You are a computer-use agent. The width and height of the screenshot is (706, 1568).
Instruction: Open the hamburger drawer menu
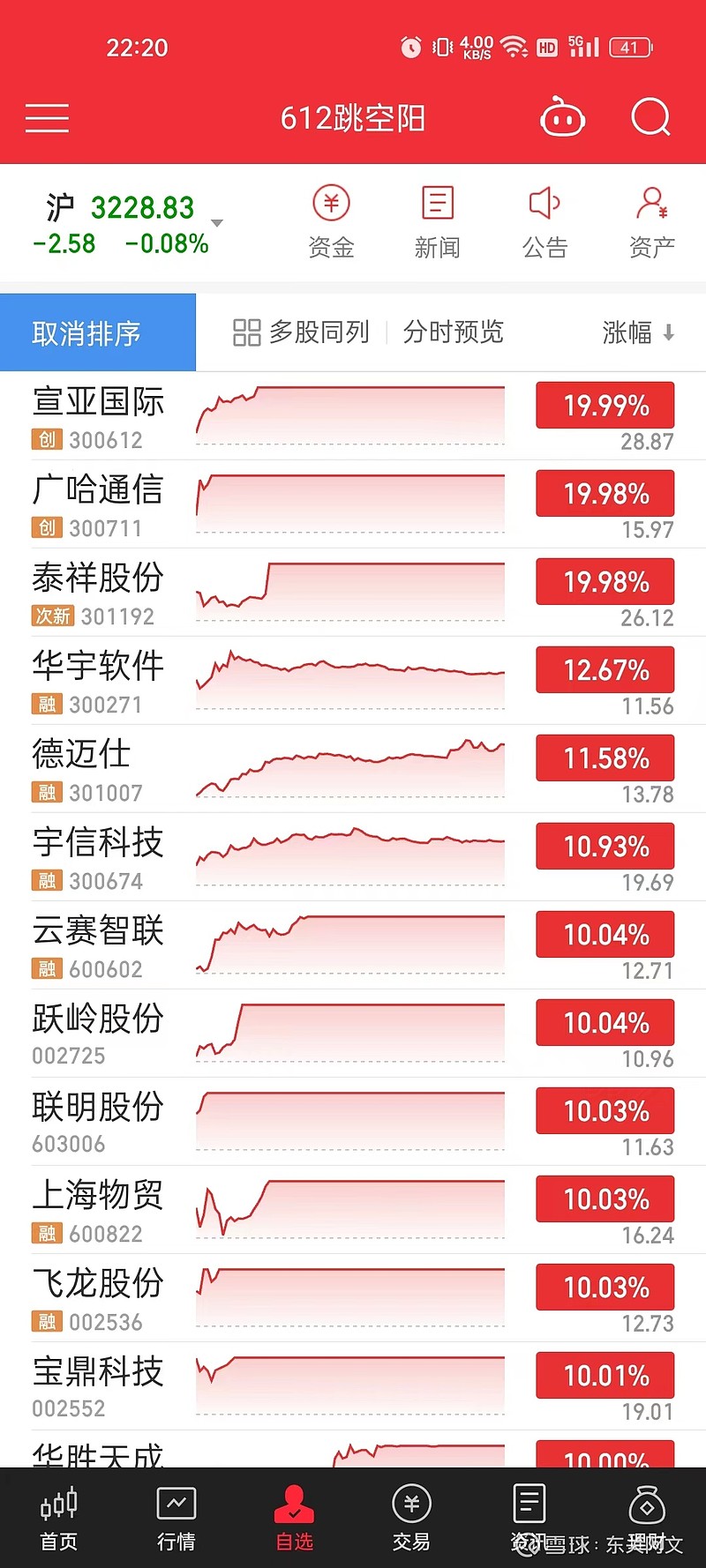pos(47,118)
